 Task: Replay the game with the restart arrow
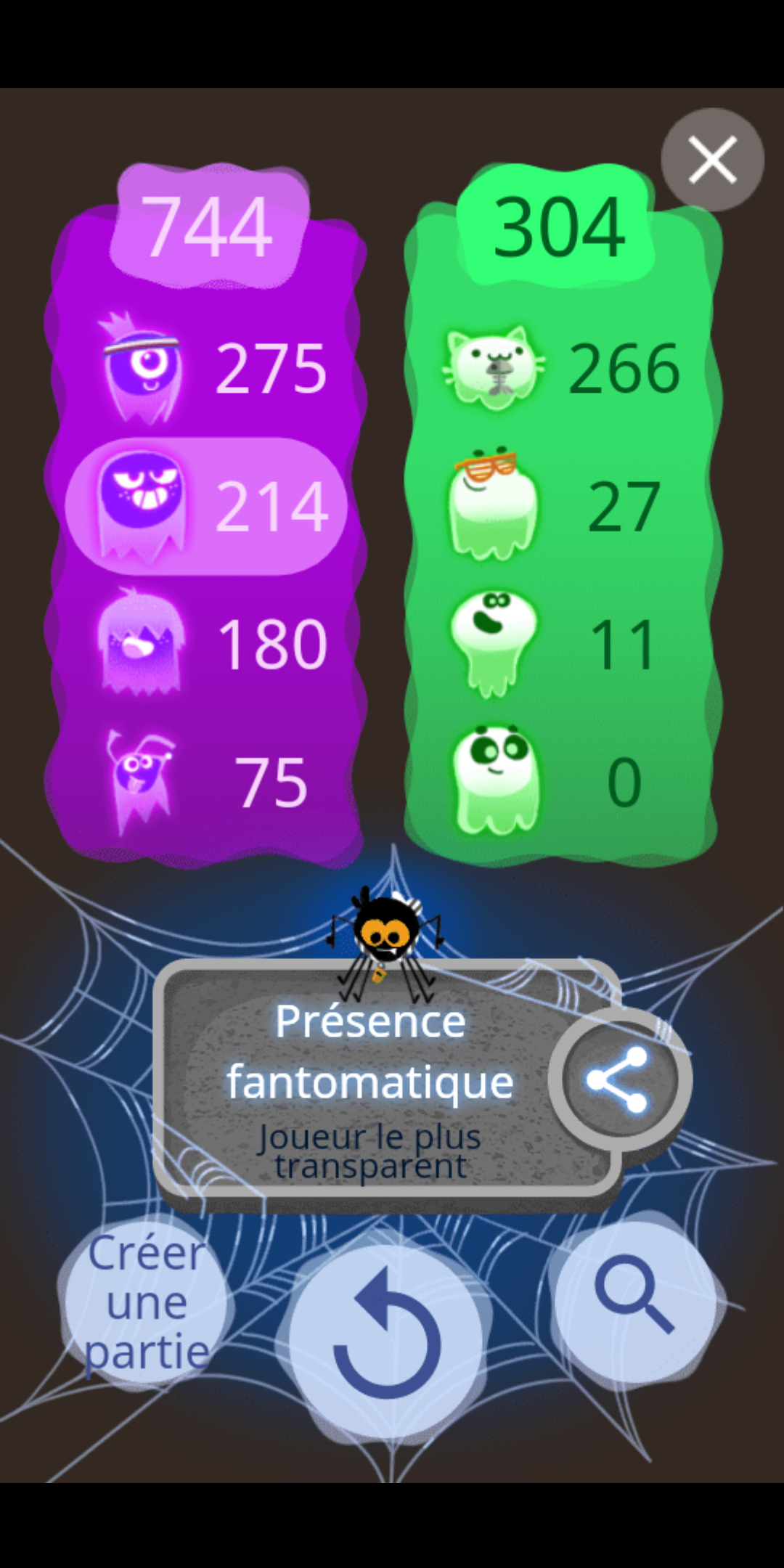pyautogui.click(x=385, y=1336)
